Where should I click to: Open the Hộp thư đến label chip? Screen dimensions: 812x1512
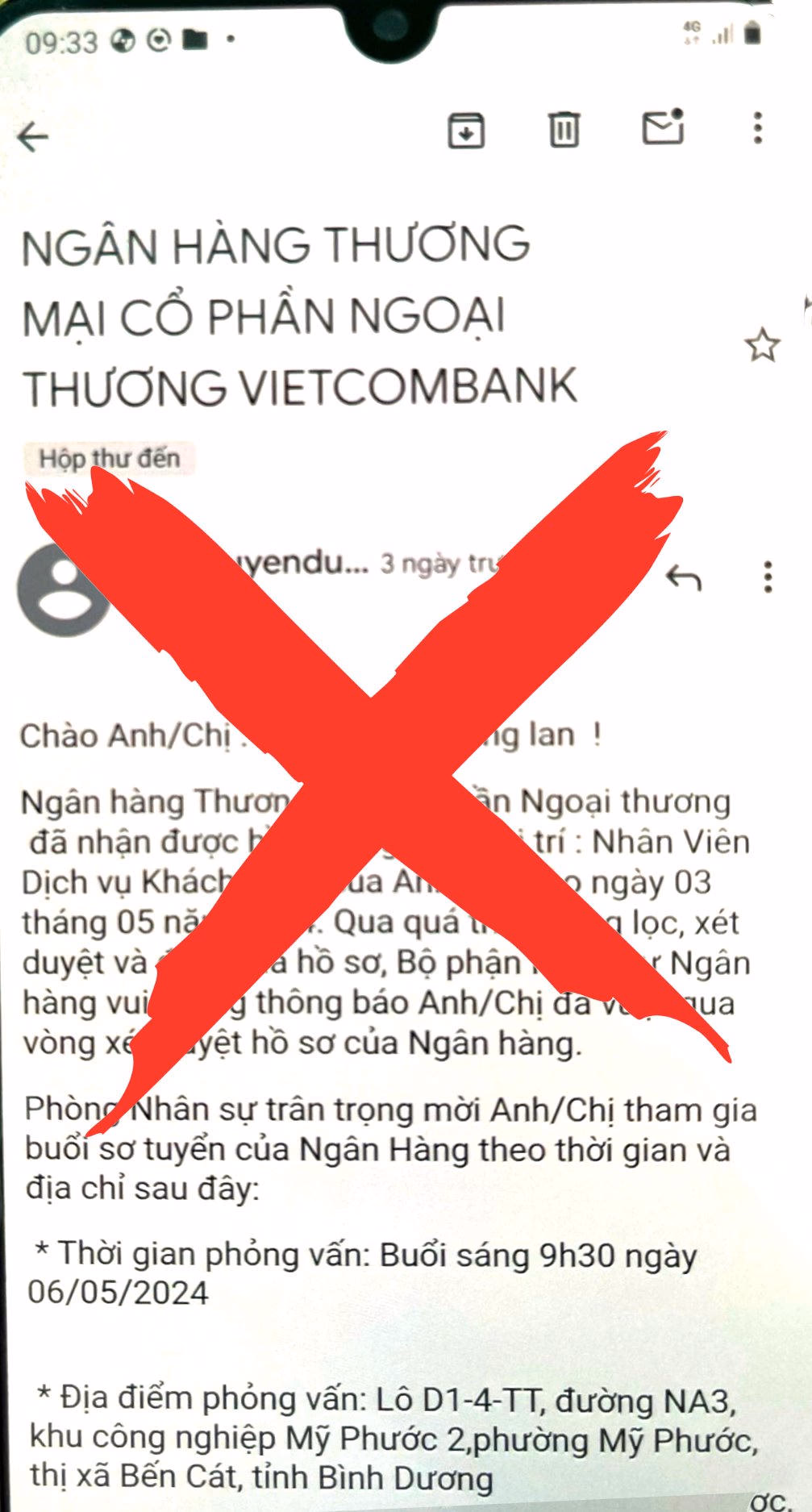[109, 458]
